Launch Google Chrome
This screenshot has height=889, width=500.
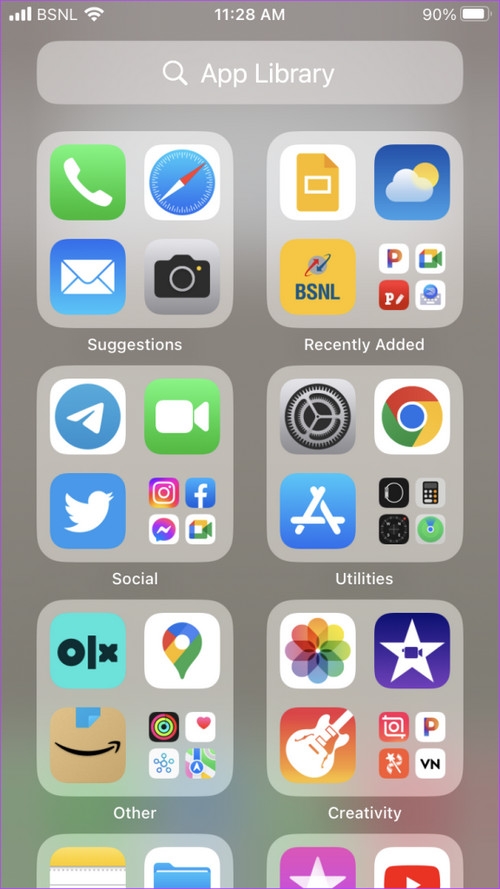click(412, 416)
